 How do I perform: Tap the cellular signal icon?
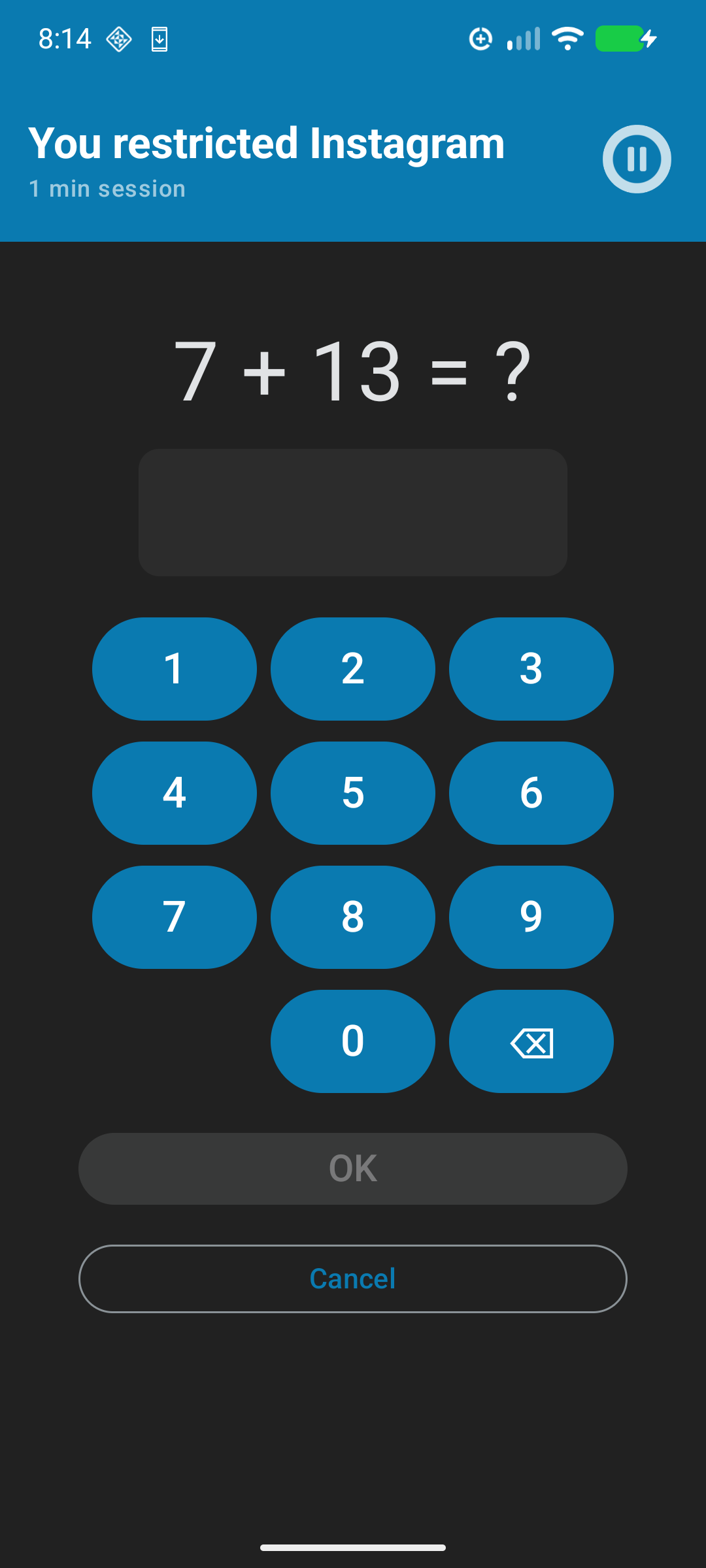click(x=523, y=39)
